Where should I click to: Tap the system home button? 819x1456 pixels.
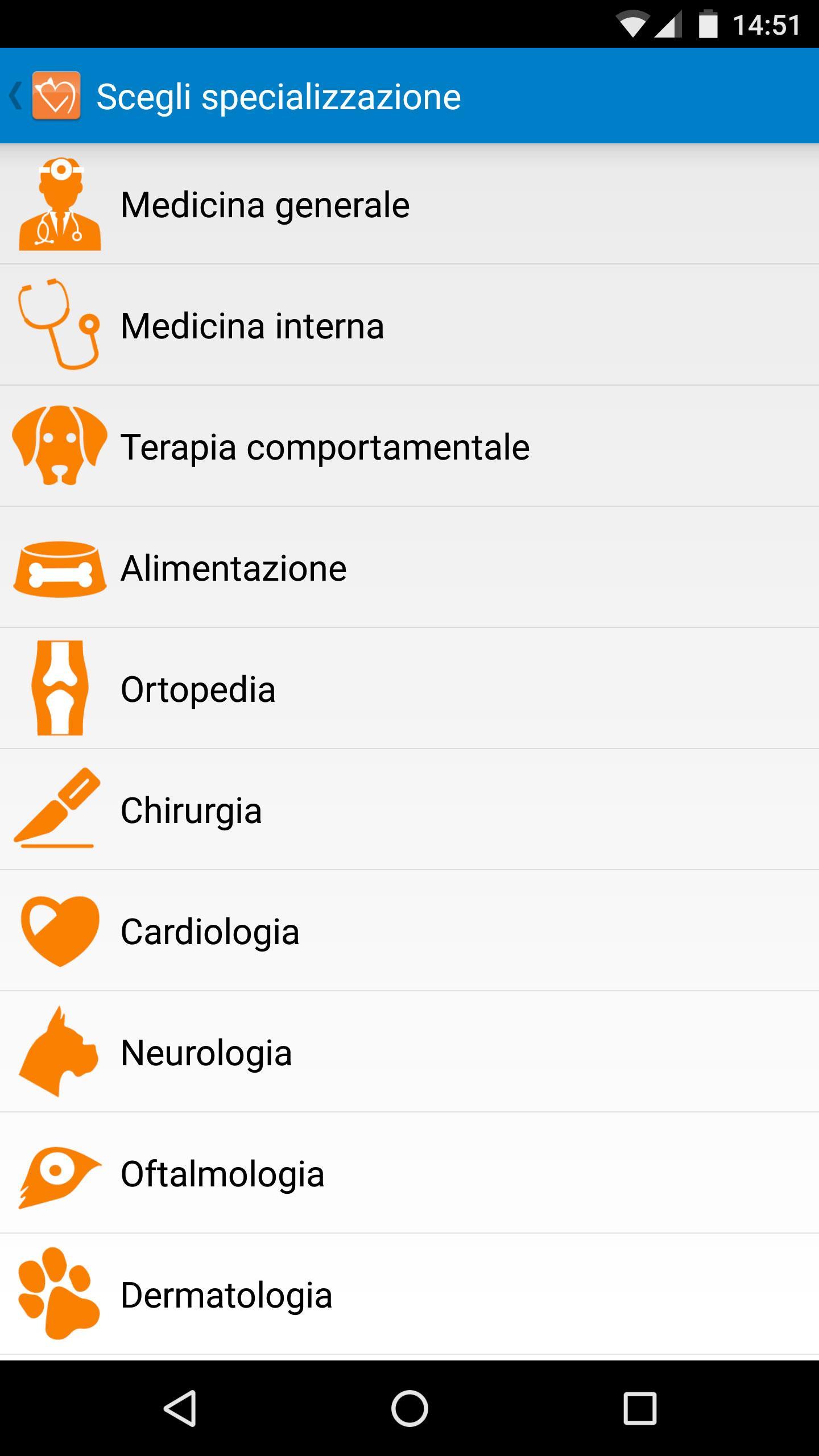click(409, 1408)
